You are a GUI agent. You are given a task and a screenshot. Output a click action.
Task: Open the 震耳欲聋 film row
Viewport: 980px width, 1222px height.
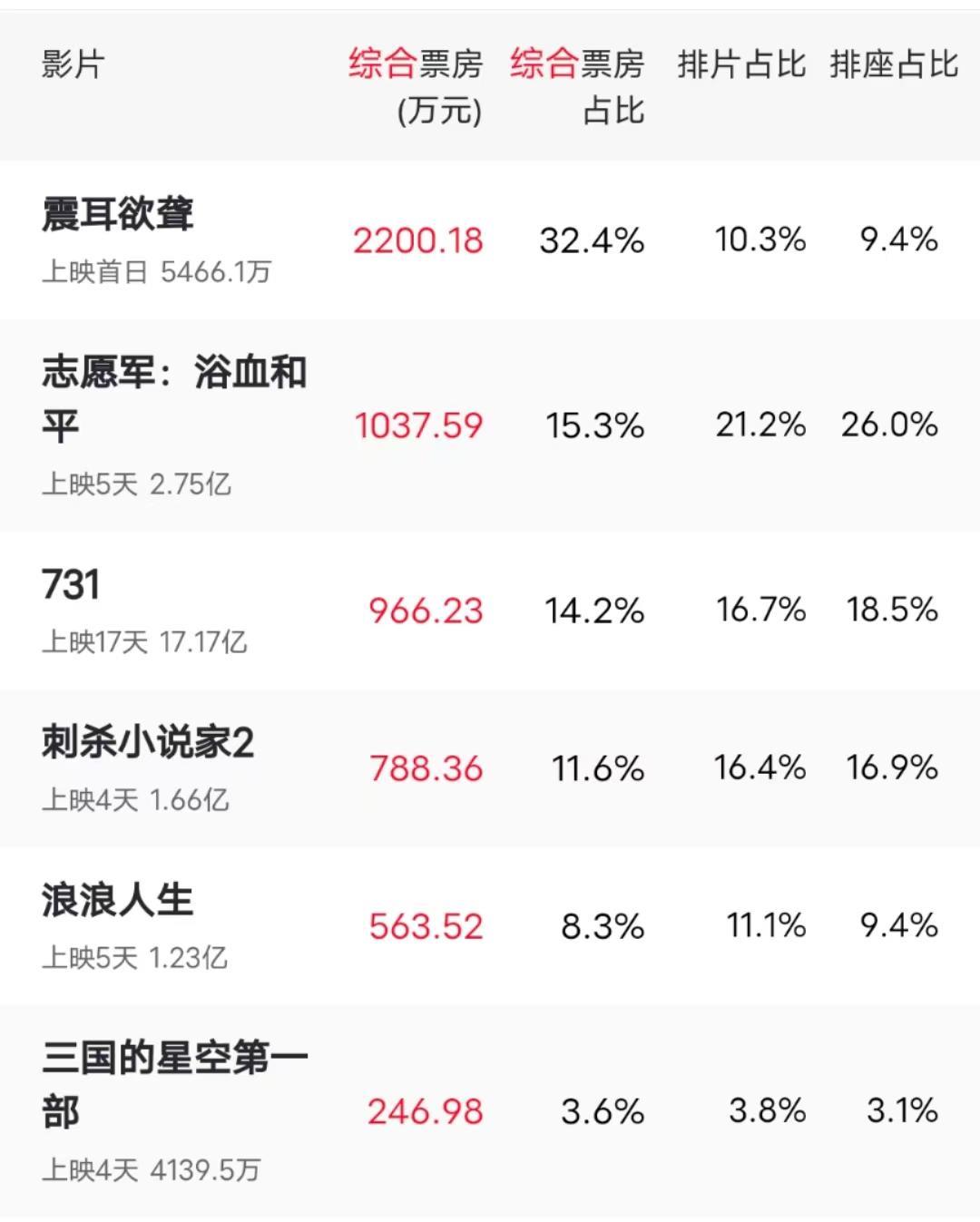490,240
